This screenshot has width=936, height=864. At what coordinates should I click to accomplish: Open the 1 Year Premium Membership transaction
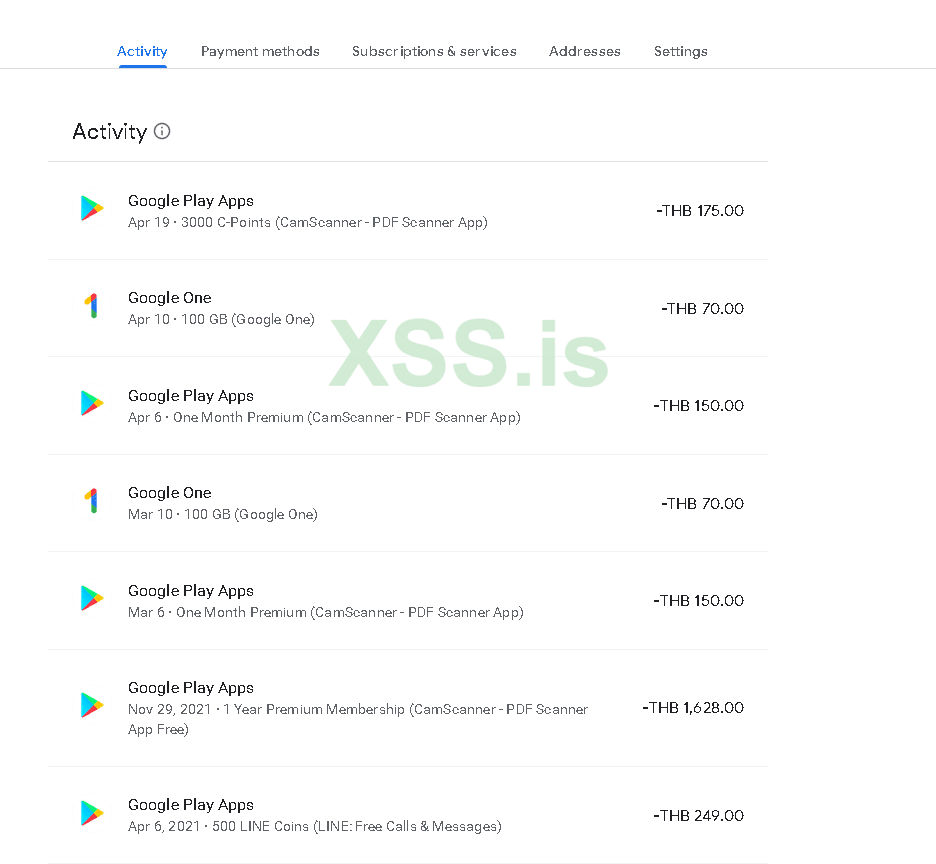coord(407,708)
